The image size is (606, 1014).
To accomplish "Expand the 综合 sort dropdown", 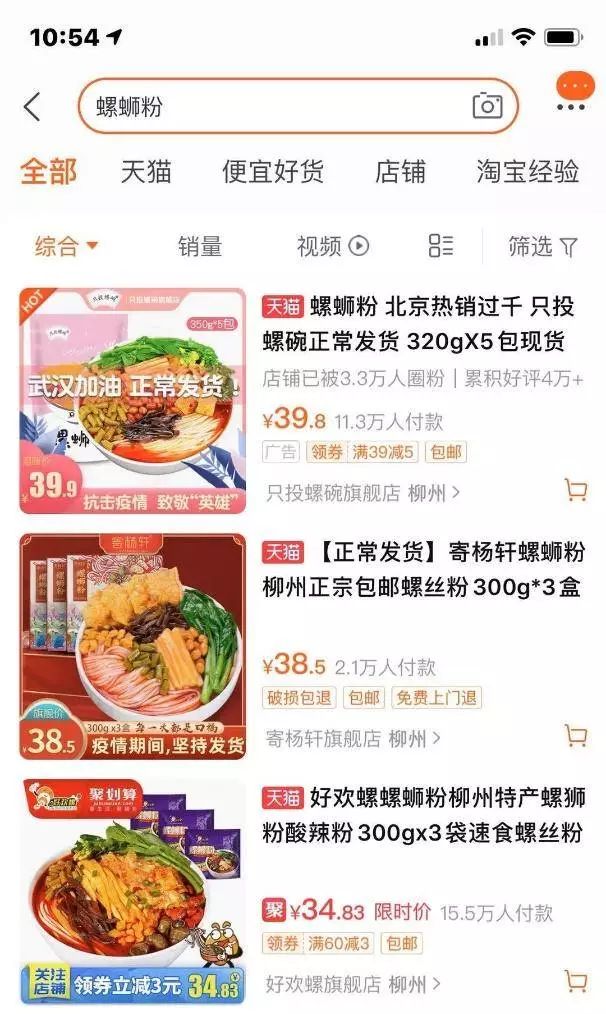I will coord(66,246).
